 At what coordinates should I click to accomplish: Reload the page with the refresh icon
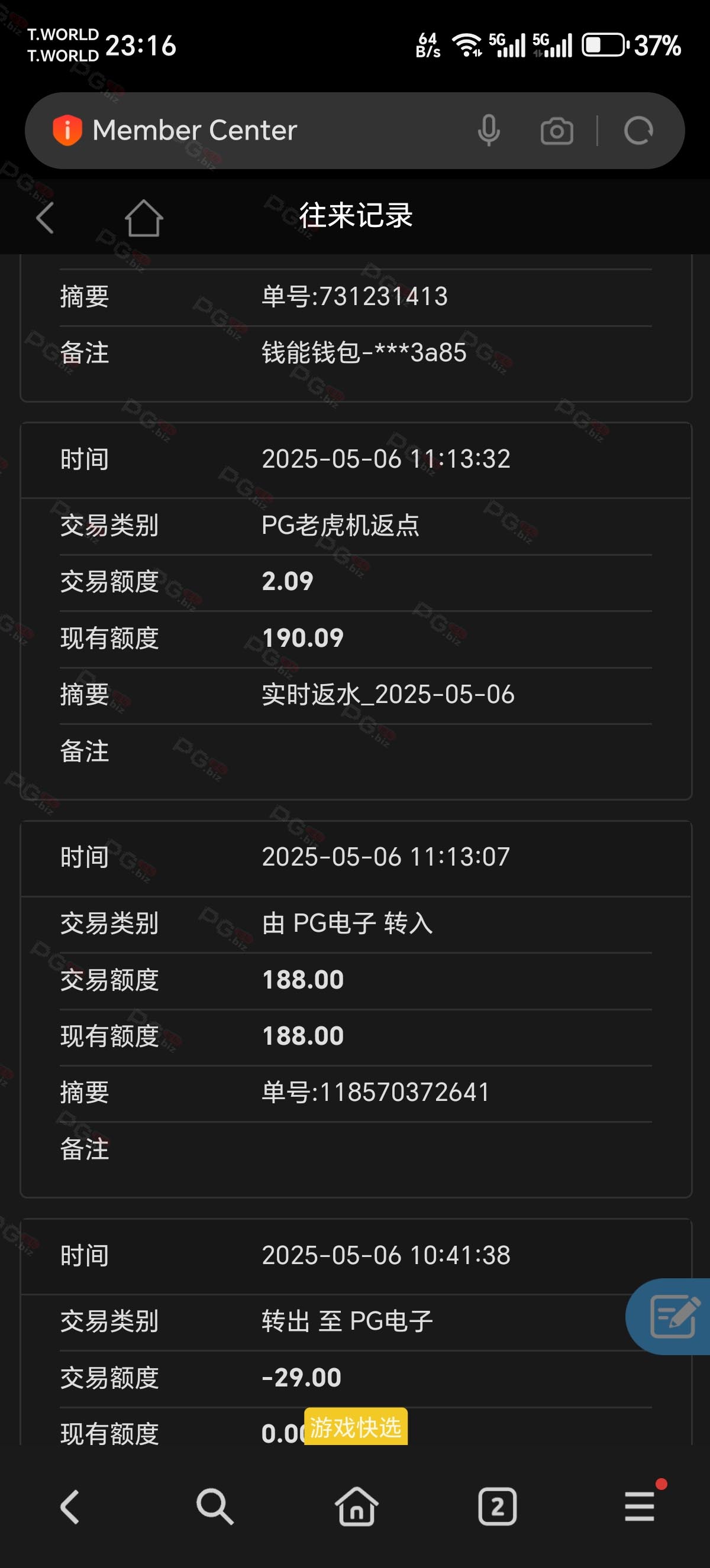(x=638, y=131)
